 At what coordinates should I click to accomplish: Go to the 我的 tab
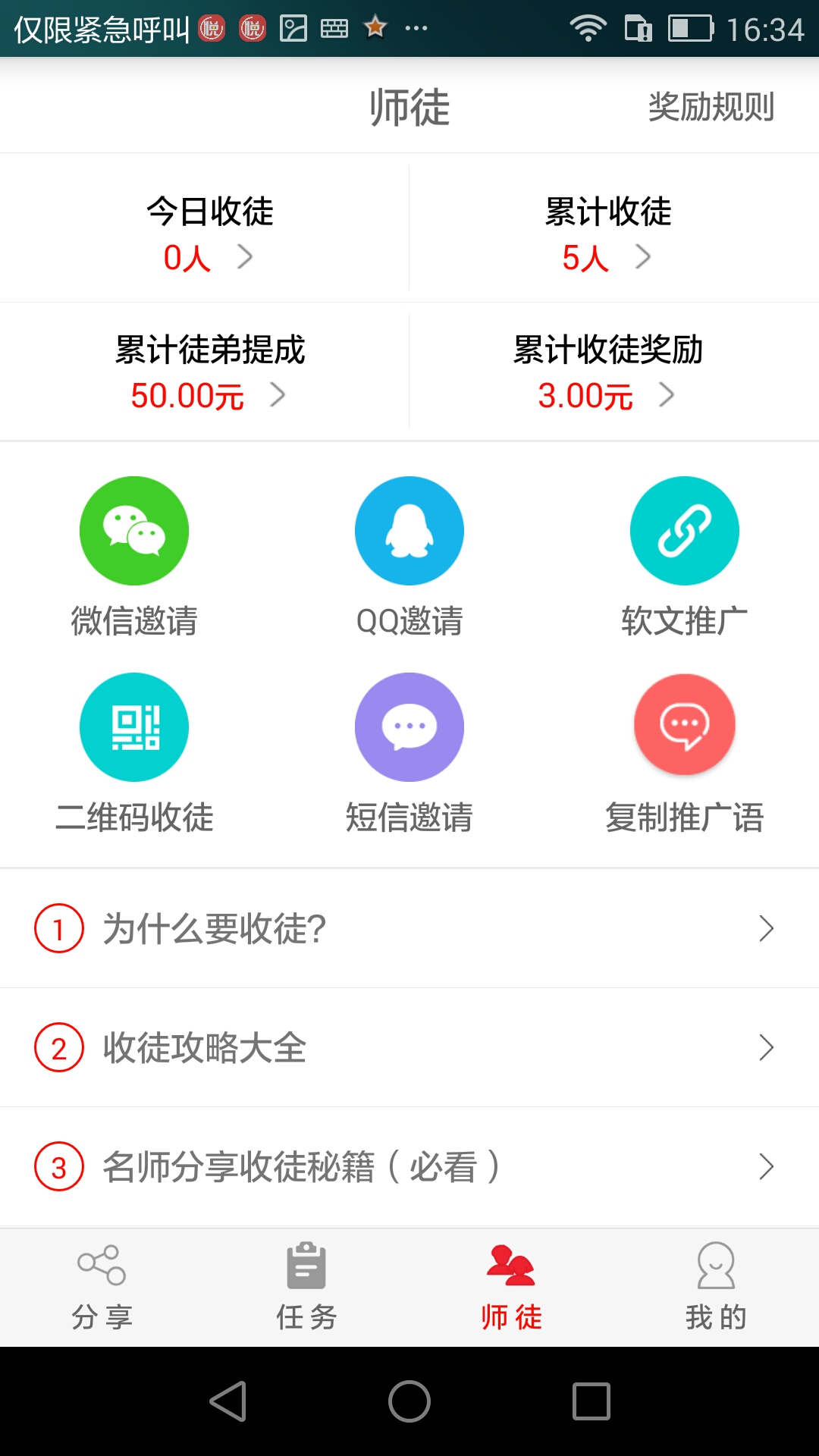717,1288
